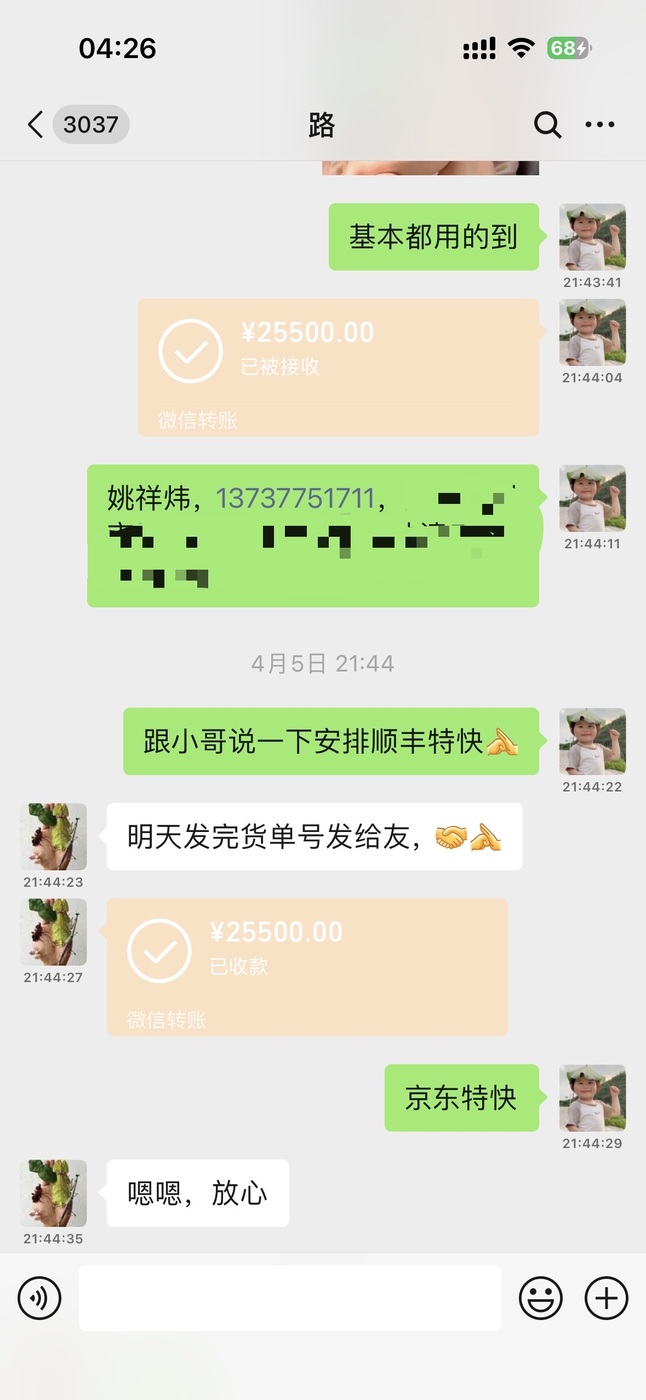Open the received 已收款 ¥25500.00 transfer card
The width and height of the screenshot is (646, 1400).
(307, 966)
